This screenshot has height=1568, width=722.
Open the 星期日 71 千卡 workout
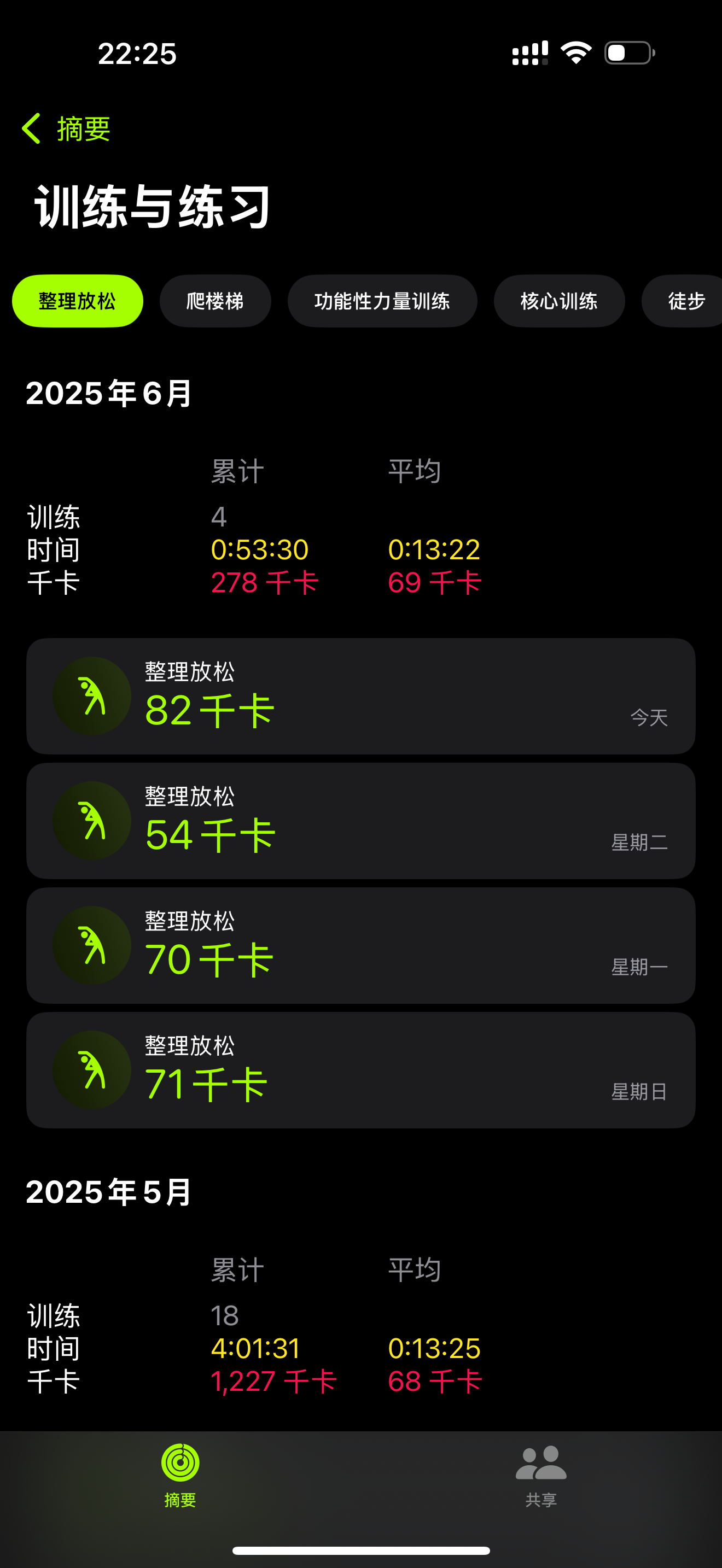tap(360, 1070)
